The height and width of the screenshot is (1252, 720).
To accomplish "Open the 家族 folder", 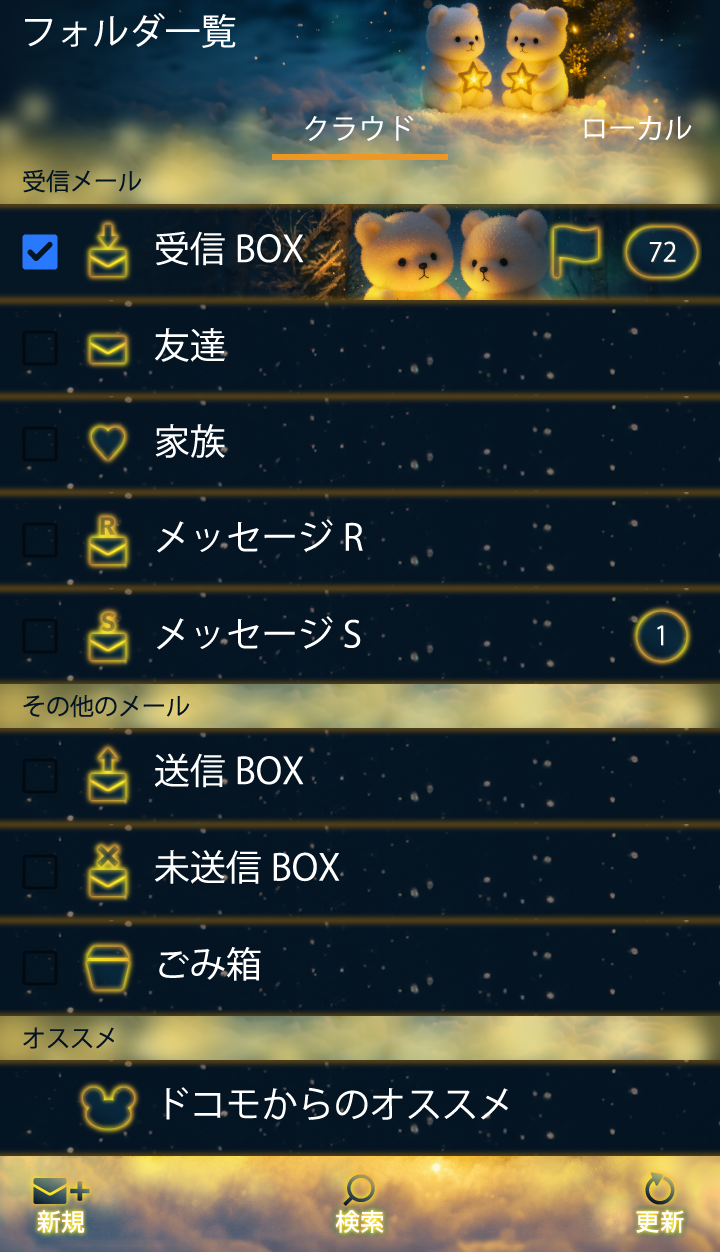I will [x=191, y=442].
